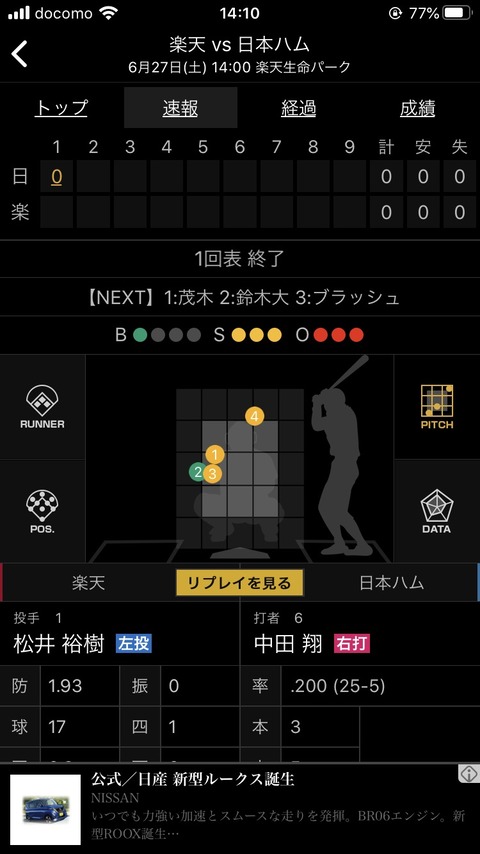Viewport: 480px width, 854px height.
Task: Select the 楽天 team side
Action: coord(88,583)
